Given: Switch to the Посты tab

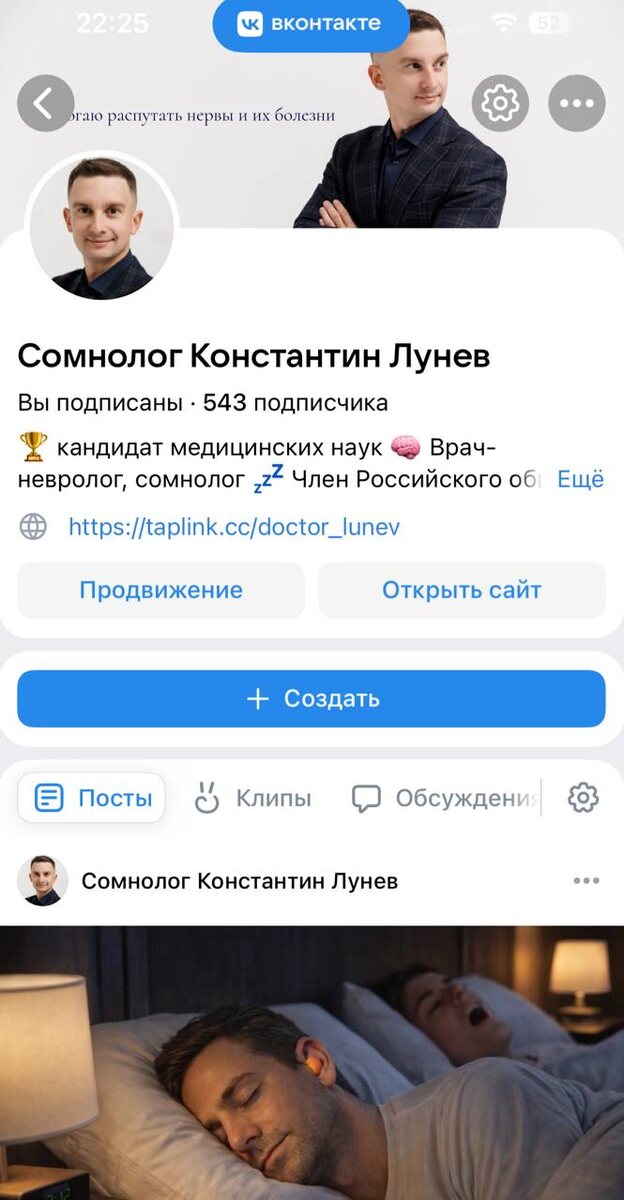Looking at the screenshot, I should [x=92, y=798].
